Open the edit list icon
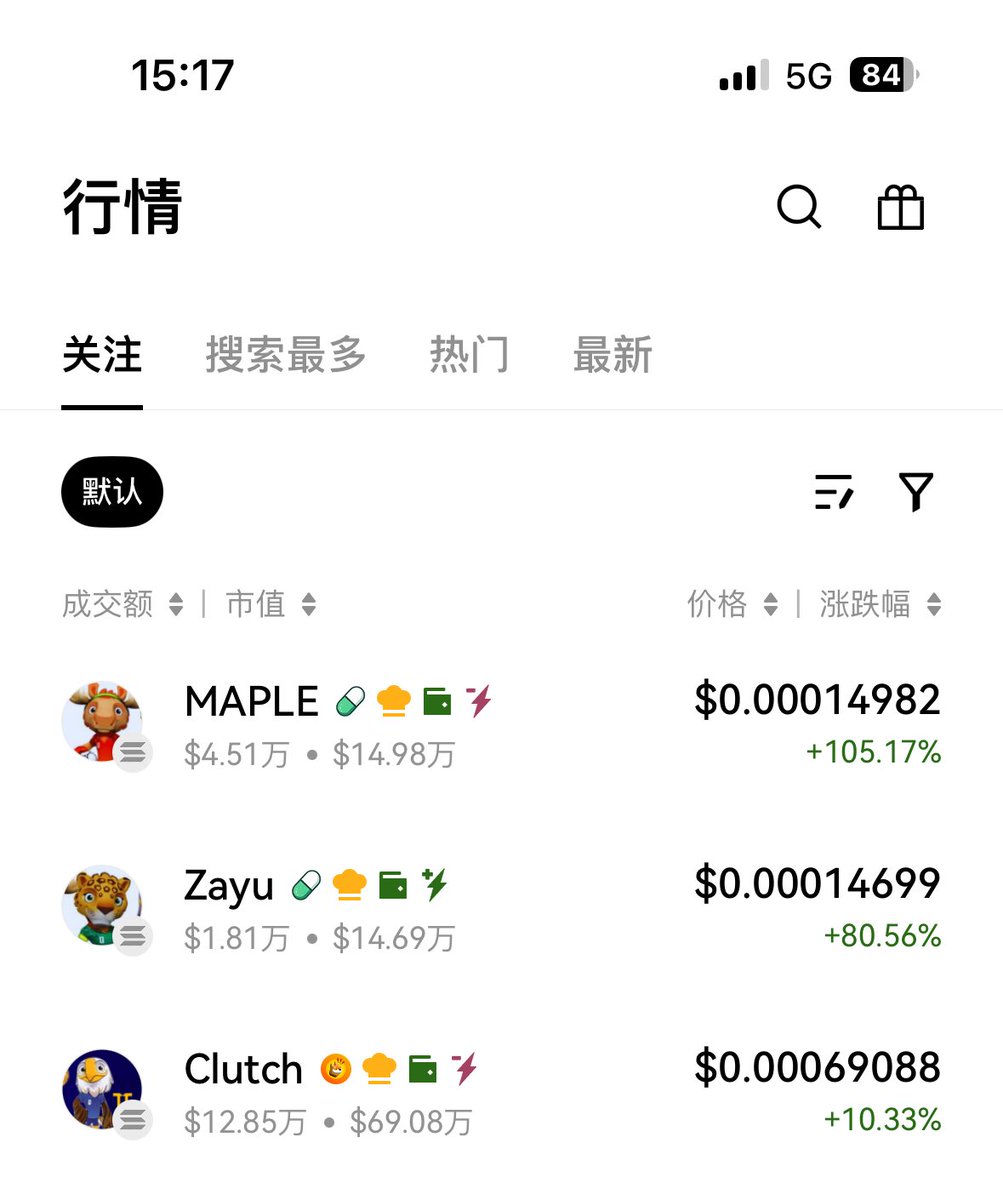 [x=833, y=492]
